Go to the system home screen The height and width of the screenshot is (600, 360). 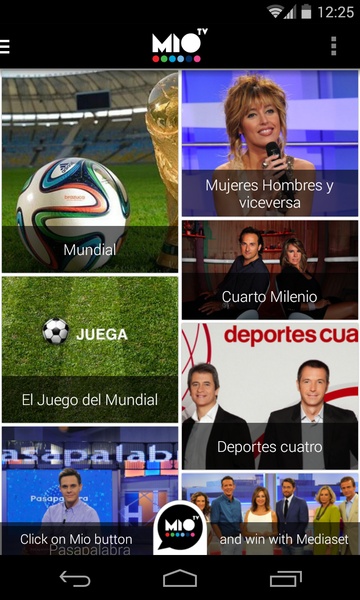(180, 579)
